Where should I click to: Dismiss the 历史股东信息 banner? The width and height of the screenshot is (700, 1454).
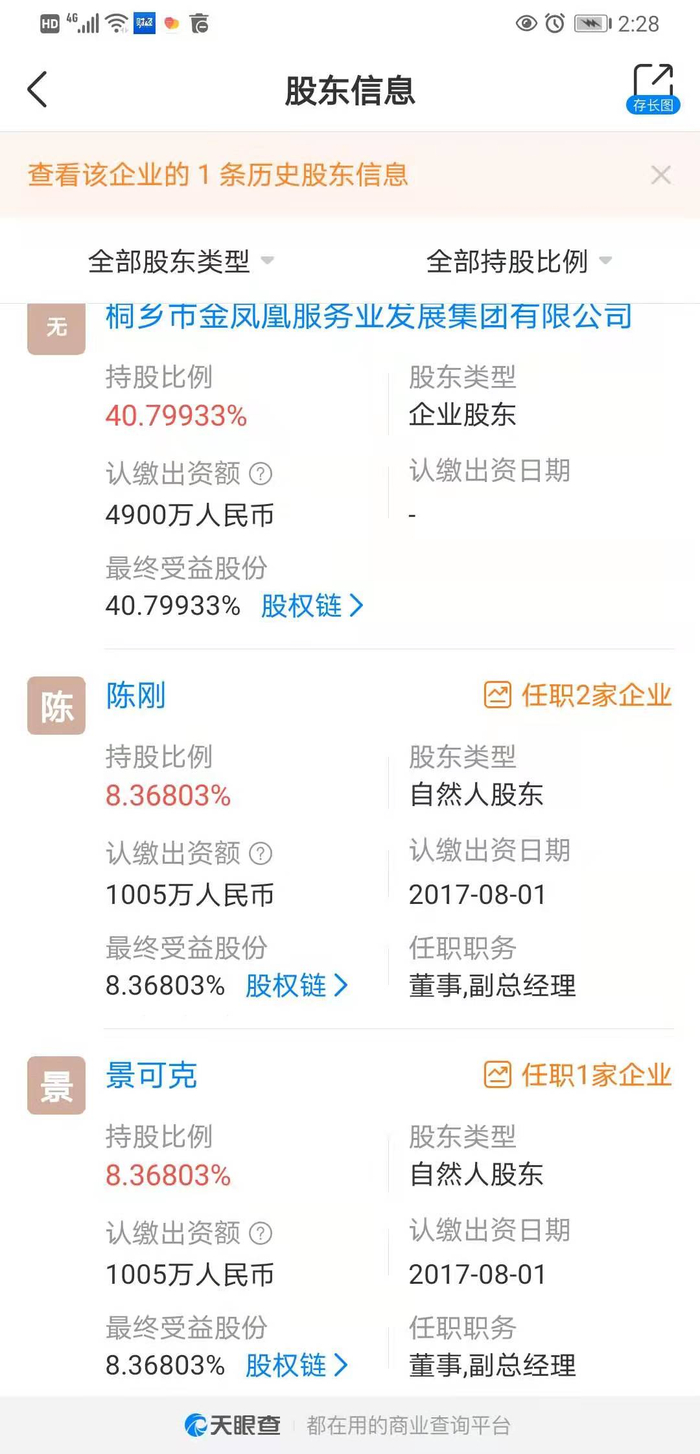pos(661,175)
